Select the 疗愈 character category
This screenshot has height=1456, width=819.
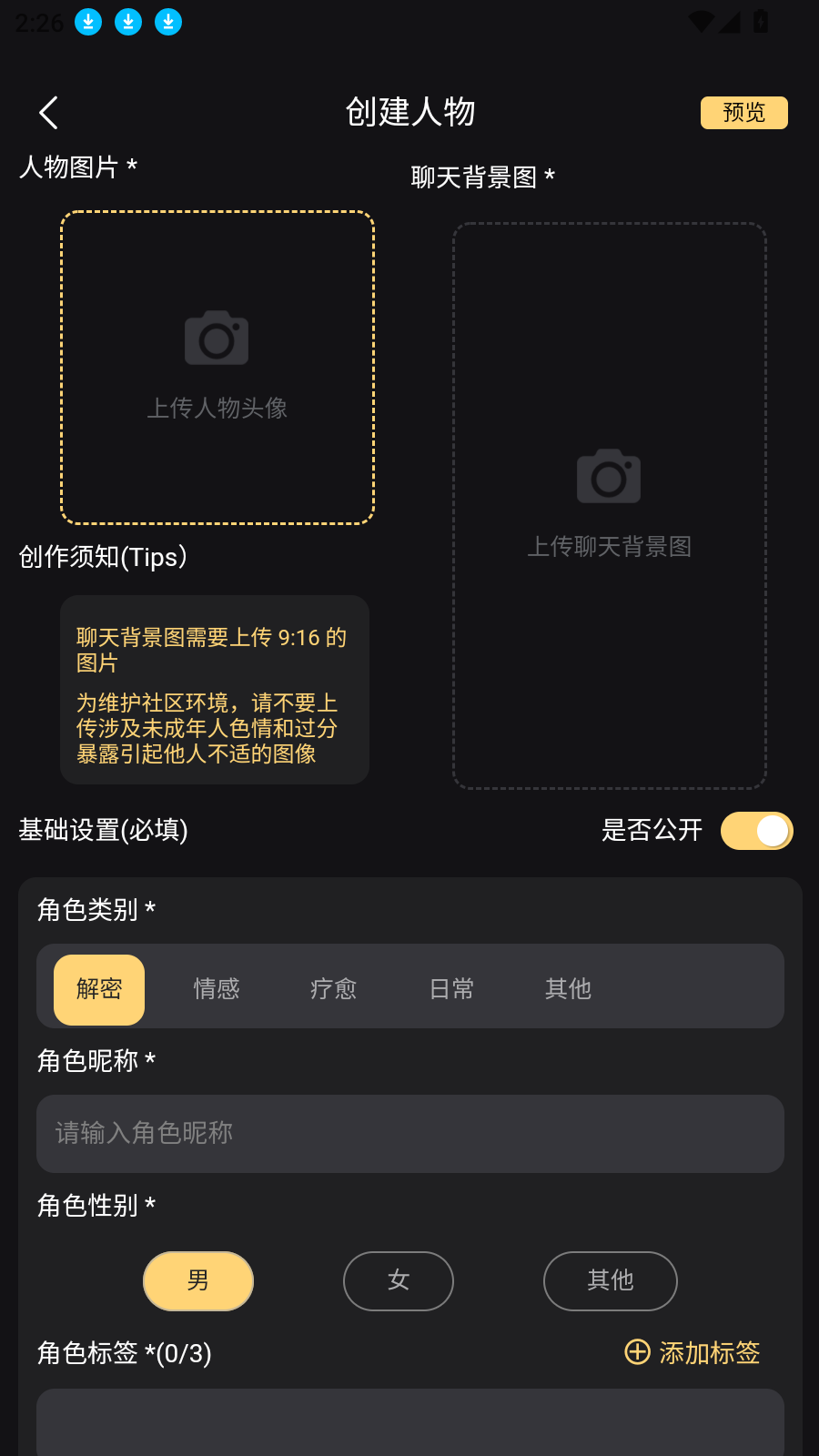coord(333,988)
